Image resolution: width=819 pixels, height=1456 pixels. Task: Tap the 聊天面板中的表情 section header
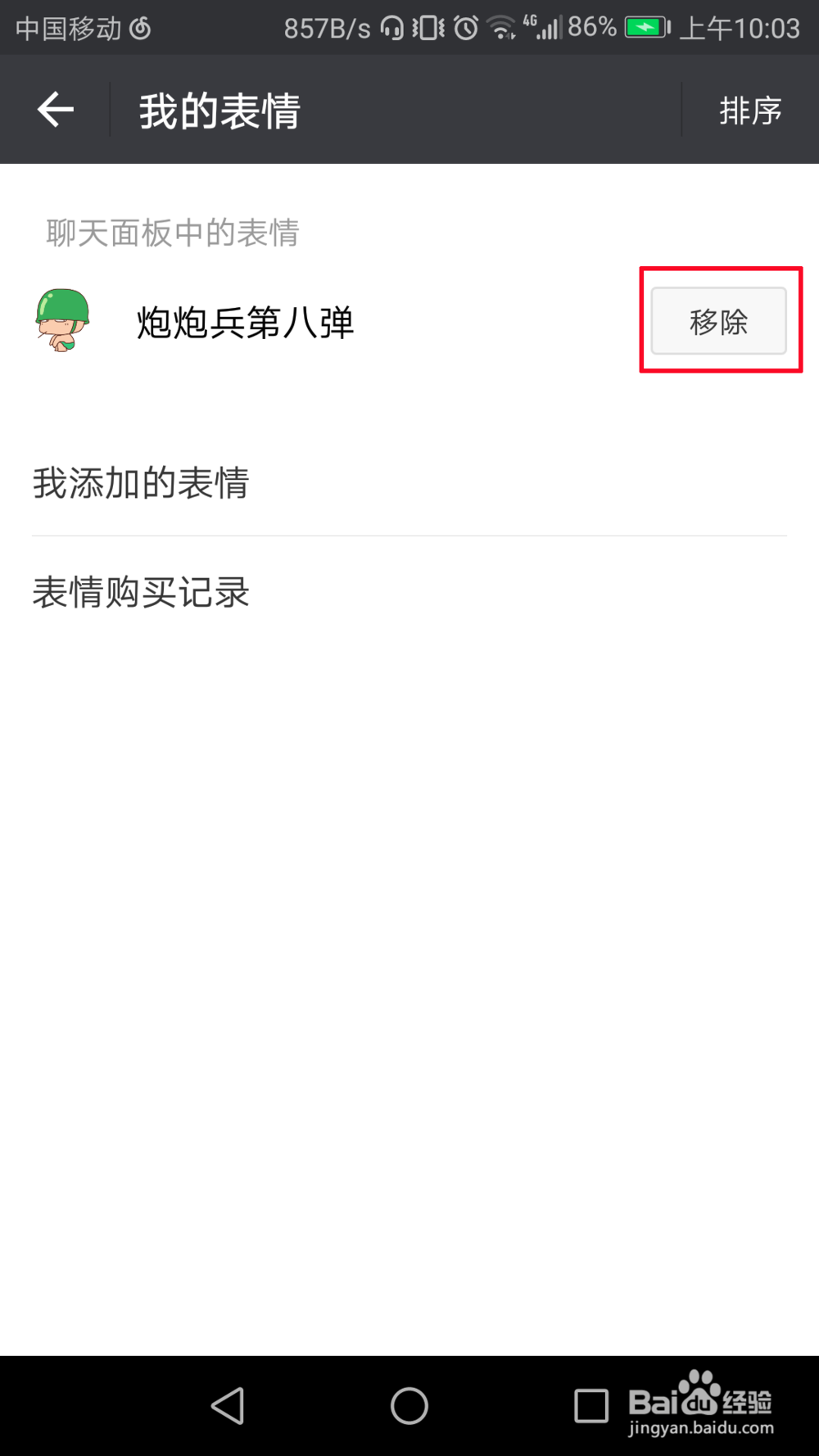coord(171,233)
